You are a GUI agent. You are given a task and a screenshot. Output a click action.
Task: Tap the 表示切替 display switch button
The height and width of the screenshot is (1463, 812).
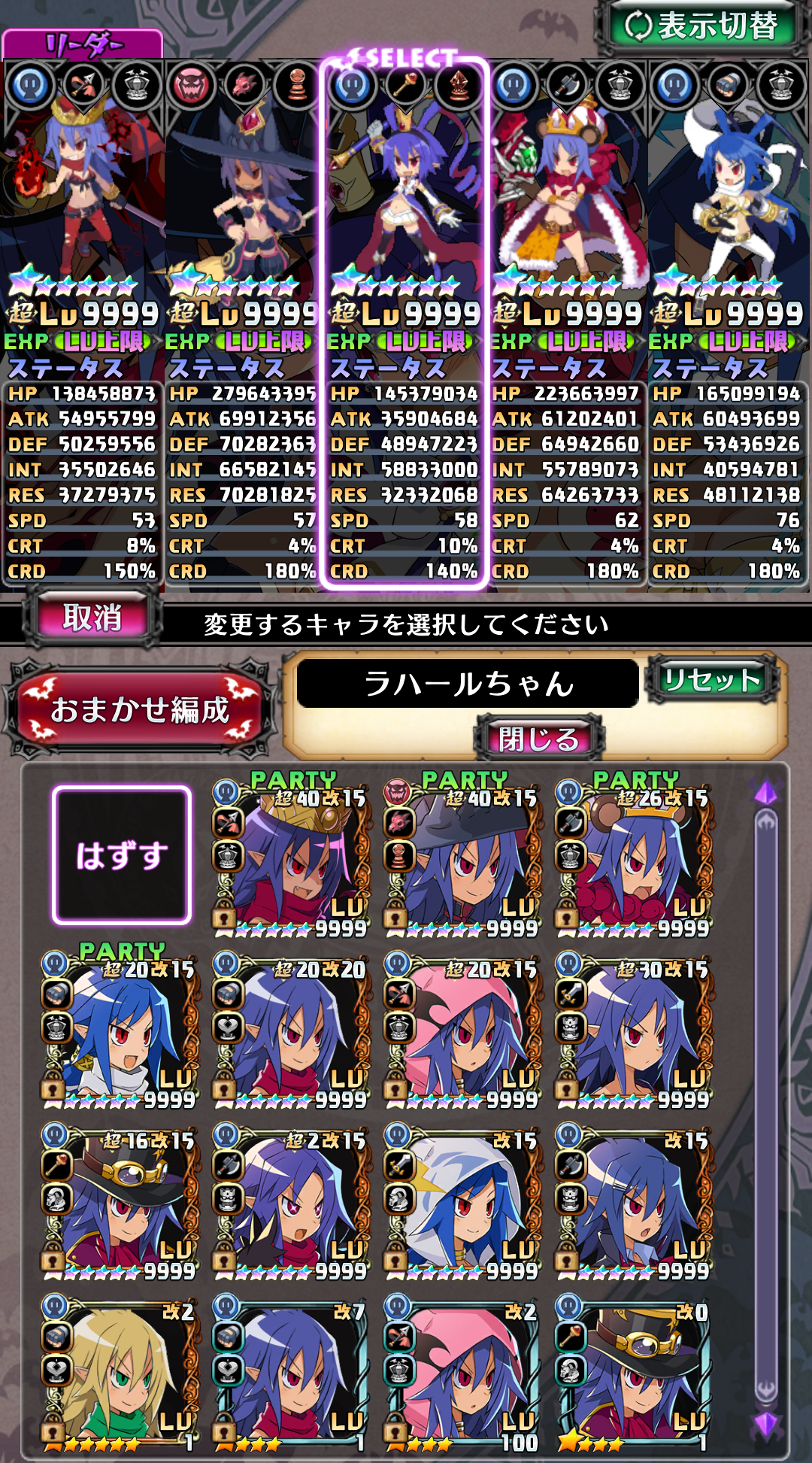pos(701,27)
